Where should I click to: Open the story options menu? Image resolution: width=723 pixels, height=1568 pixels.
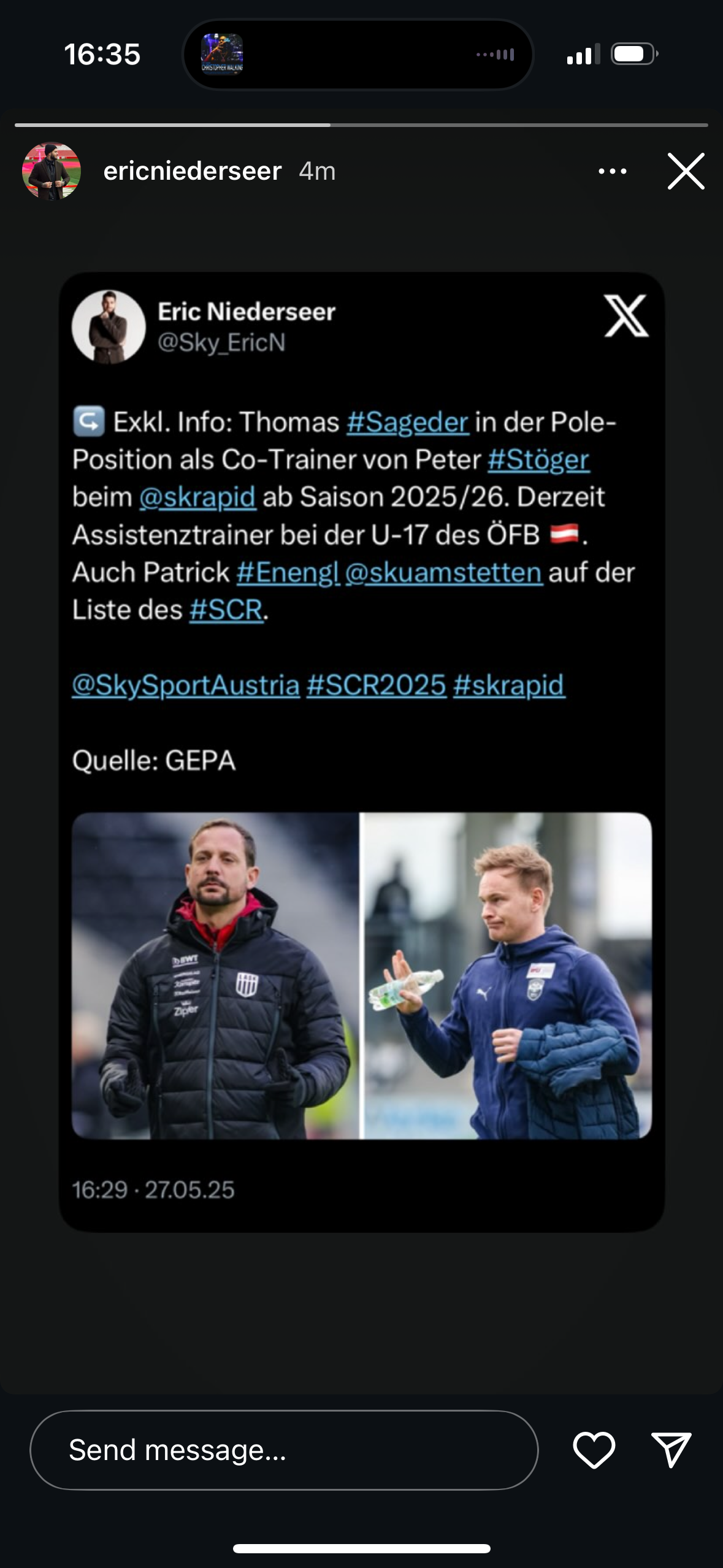coord(613,171)
